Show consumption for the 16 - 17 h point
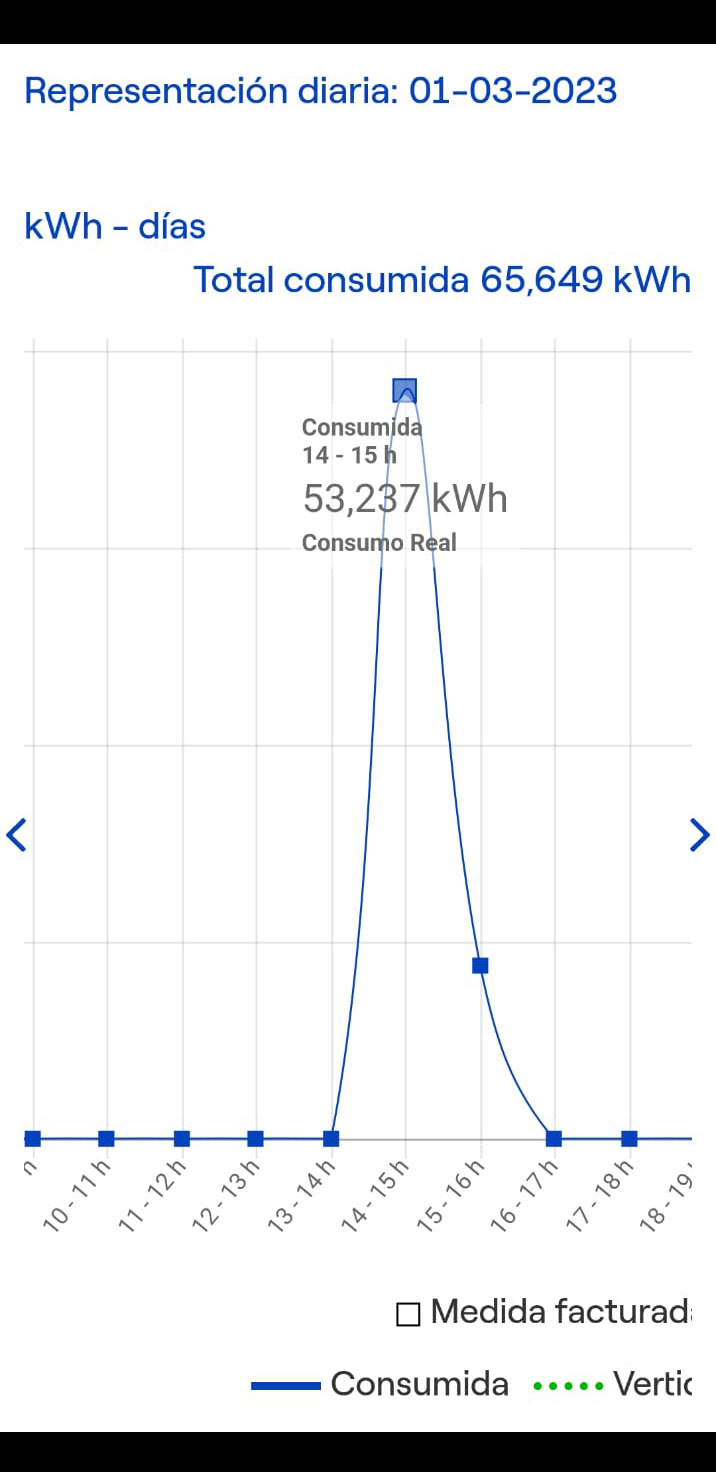Viewport: 716px width, 1472px height. point(554,1138)
